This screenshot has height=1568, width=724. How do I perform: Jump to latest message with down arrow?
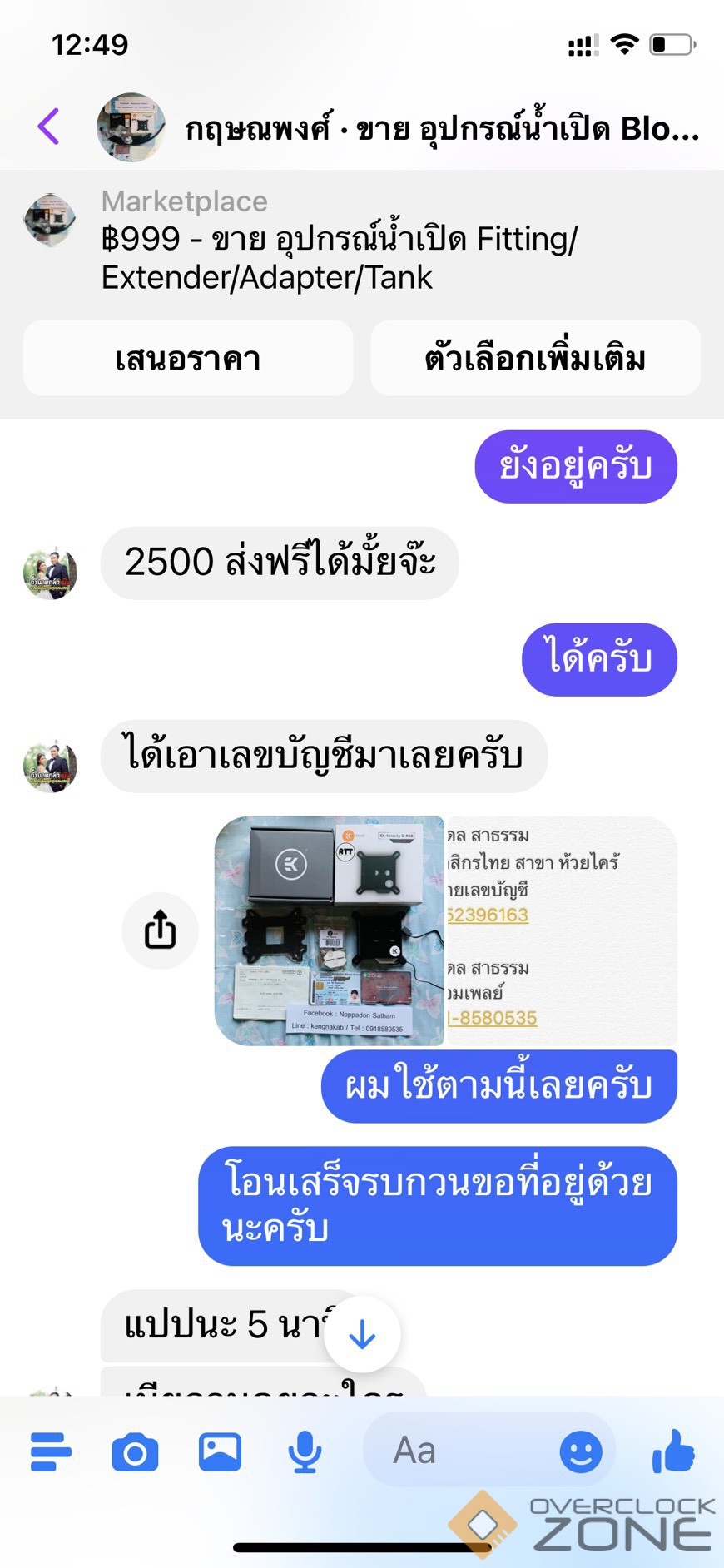click(362, 1334)
